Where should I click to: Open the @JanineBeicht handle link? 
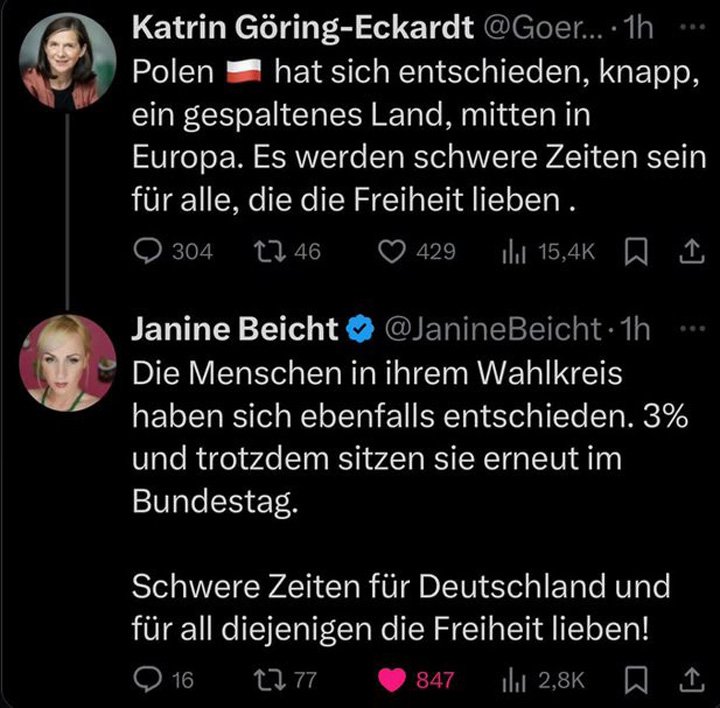[492, 328]
